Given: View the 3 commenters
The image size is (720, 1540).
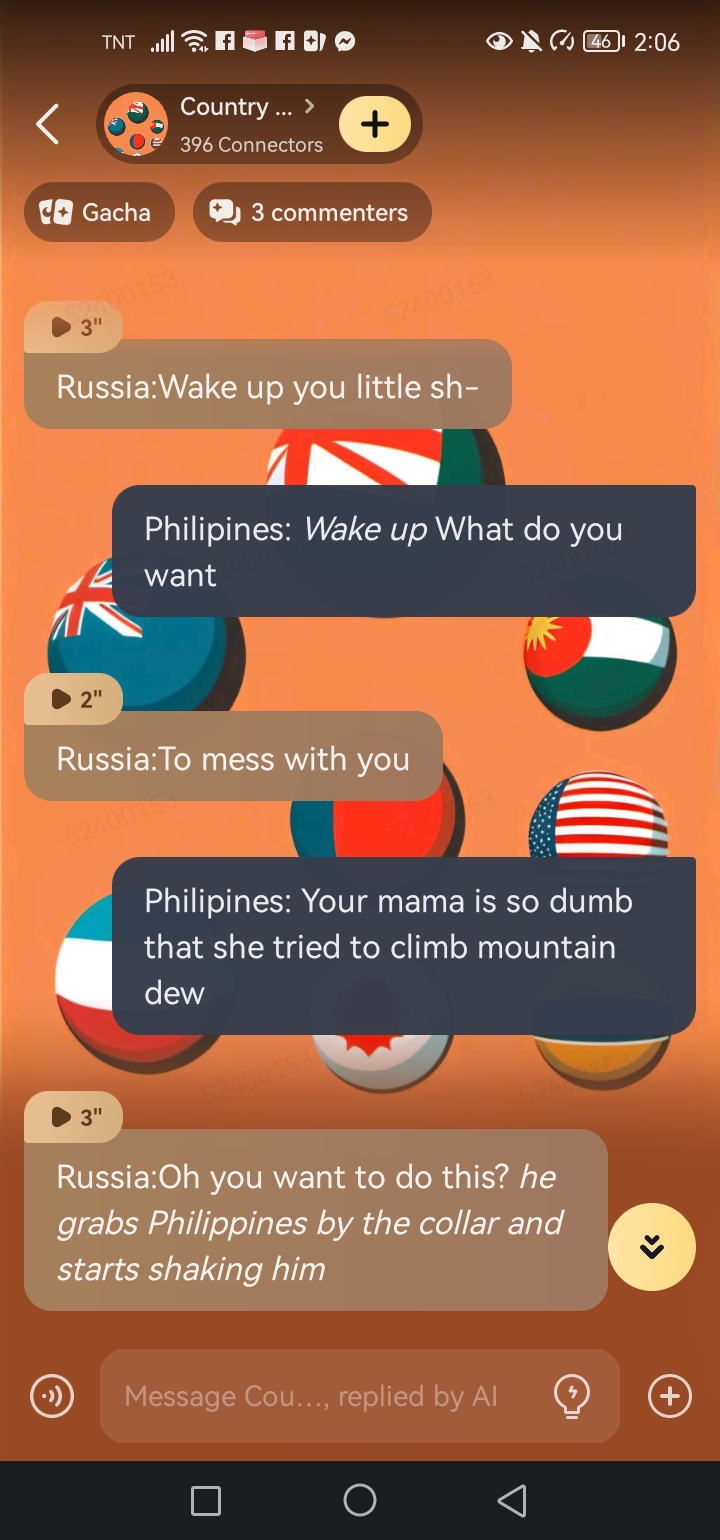Looking at the screenshot, I should pyautogui.click(x=311, y=212).
